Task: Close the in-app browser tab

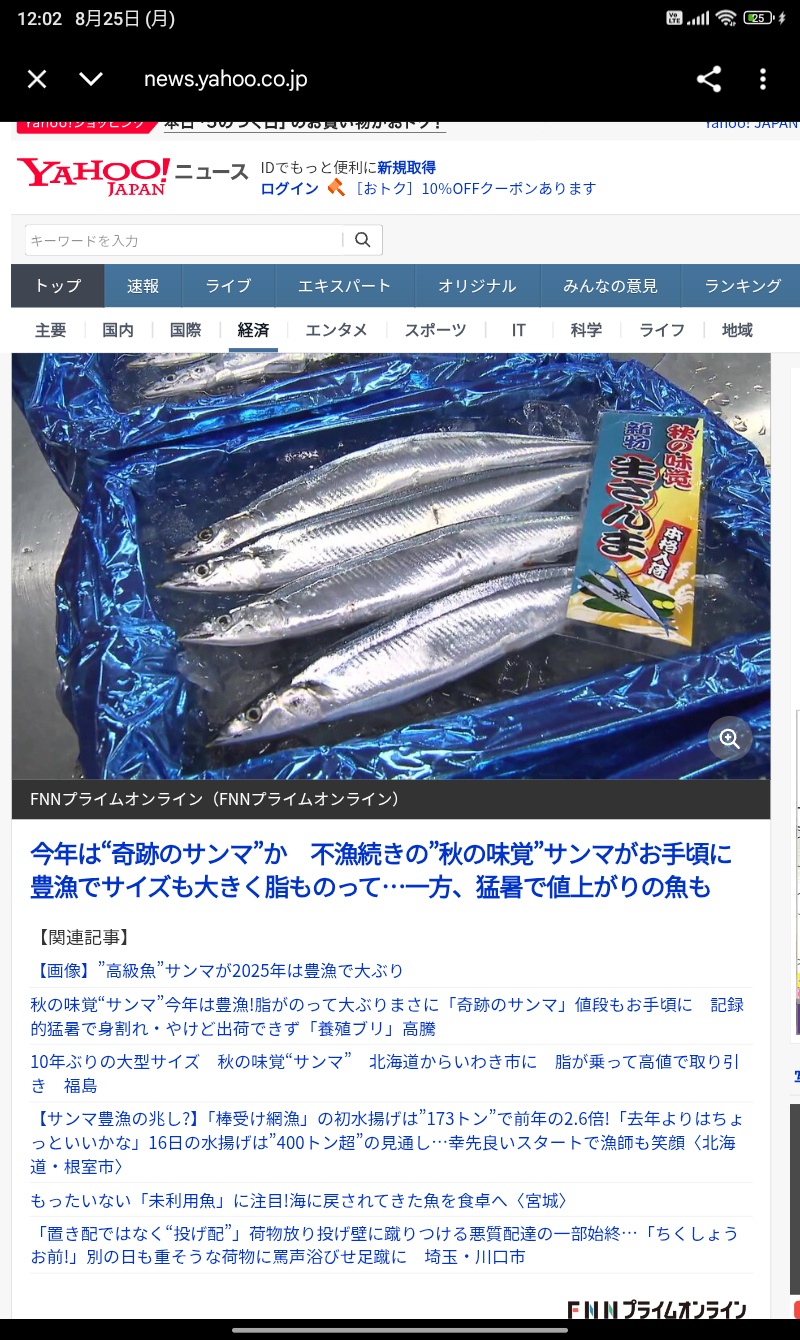Action: (37, 80)
